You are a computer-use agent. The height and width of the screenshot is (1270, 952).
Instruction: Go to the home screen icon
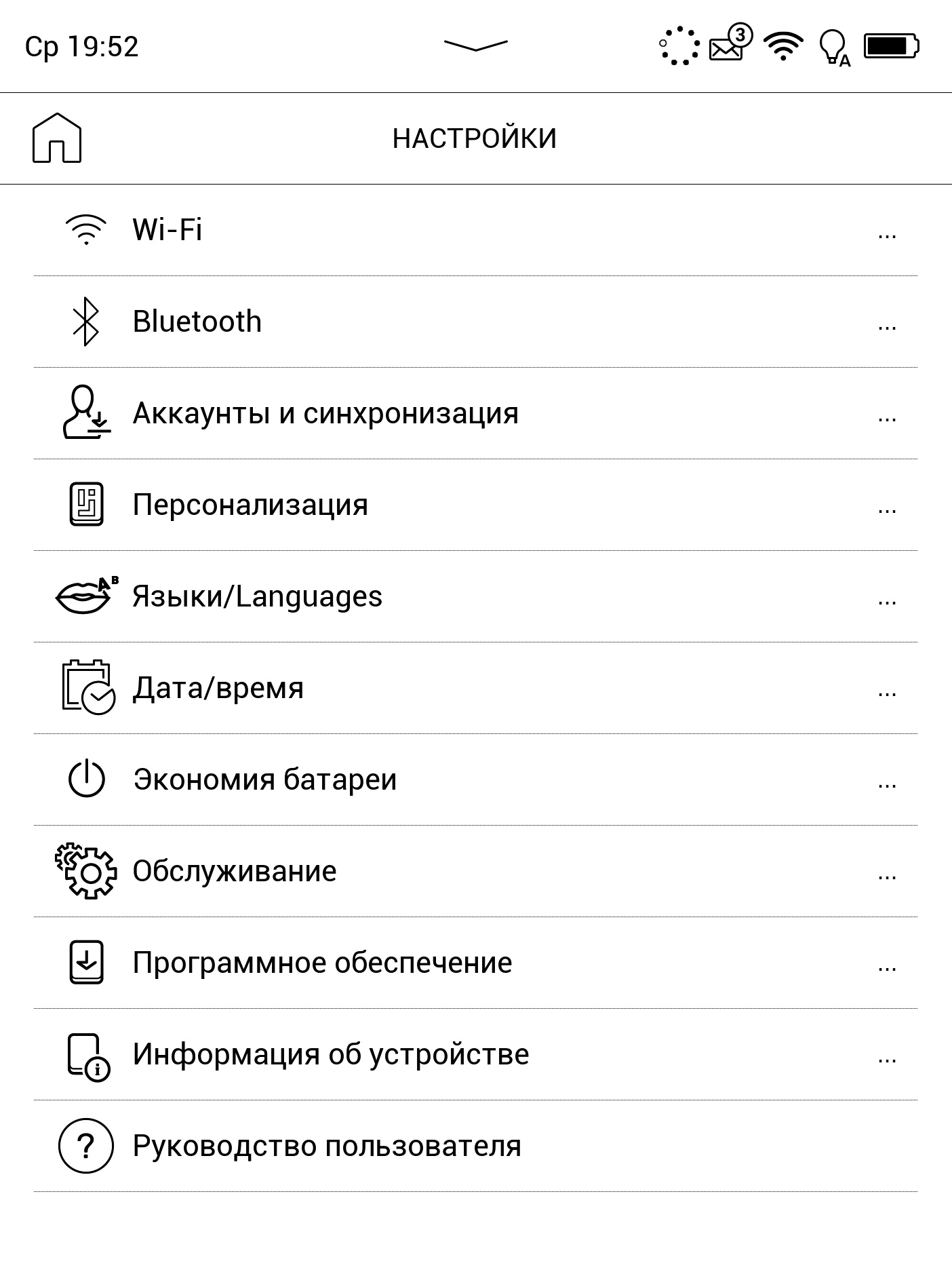coord(57,138)
